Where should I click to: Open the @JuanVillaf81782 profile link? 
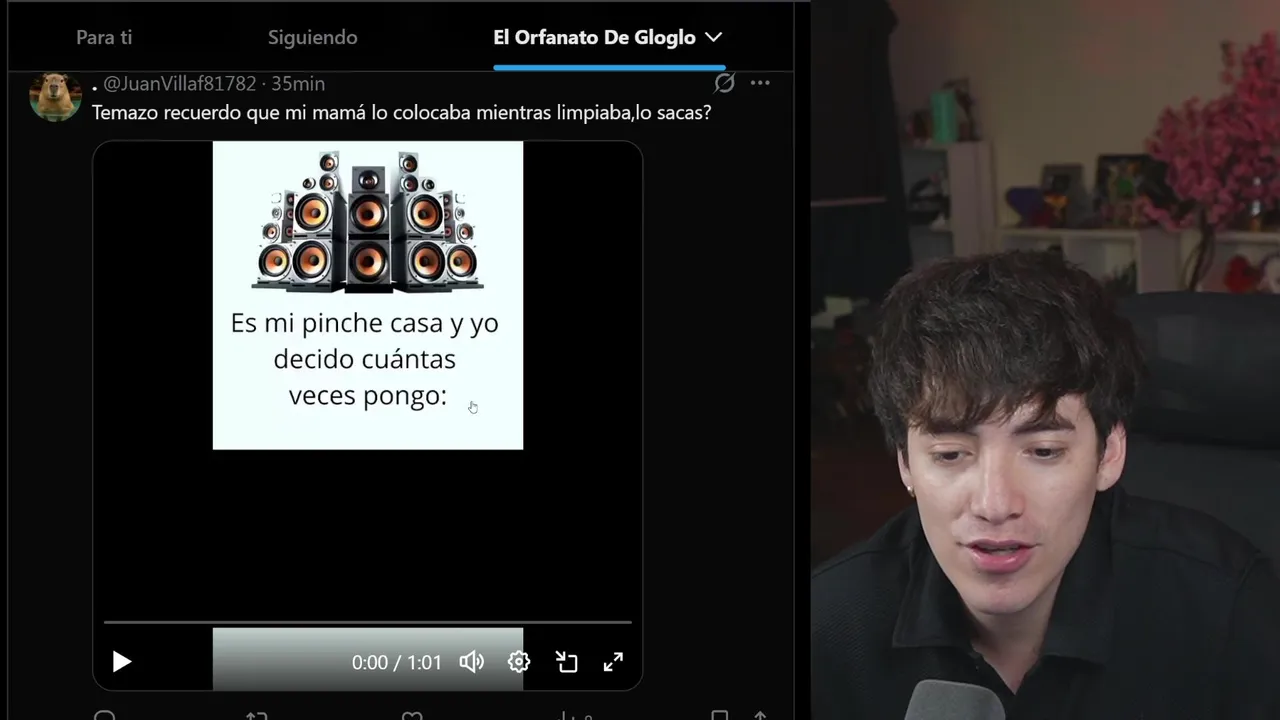tap(180, 84)
